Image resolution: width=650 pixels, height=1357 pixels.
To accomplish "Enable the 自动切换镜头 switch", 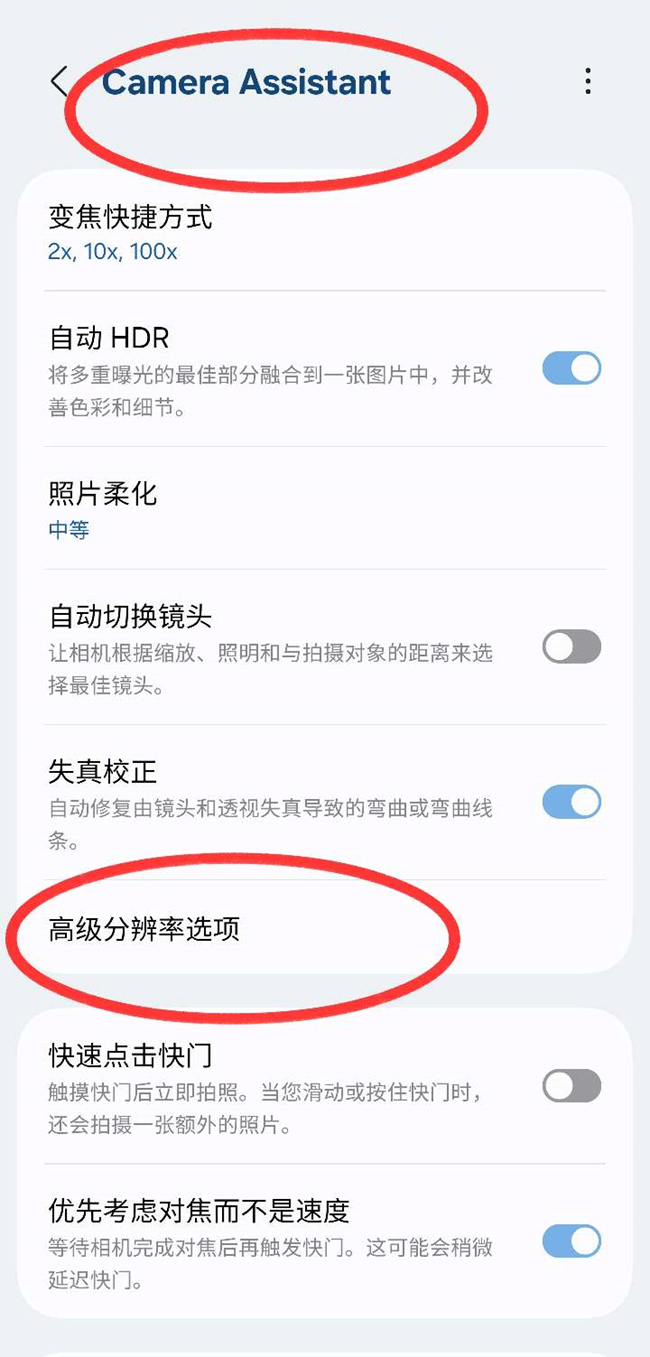I will tap(572, 647).
